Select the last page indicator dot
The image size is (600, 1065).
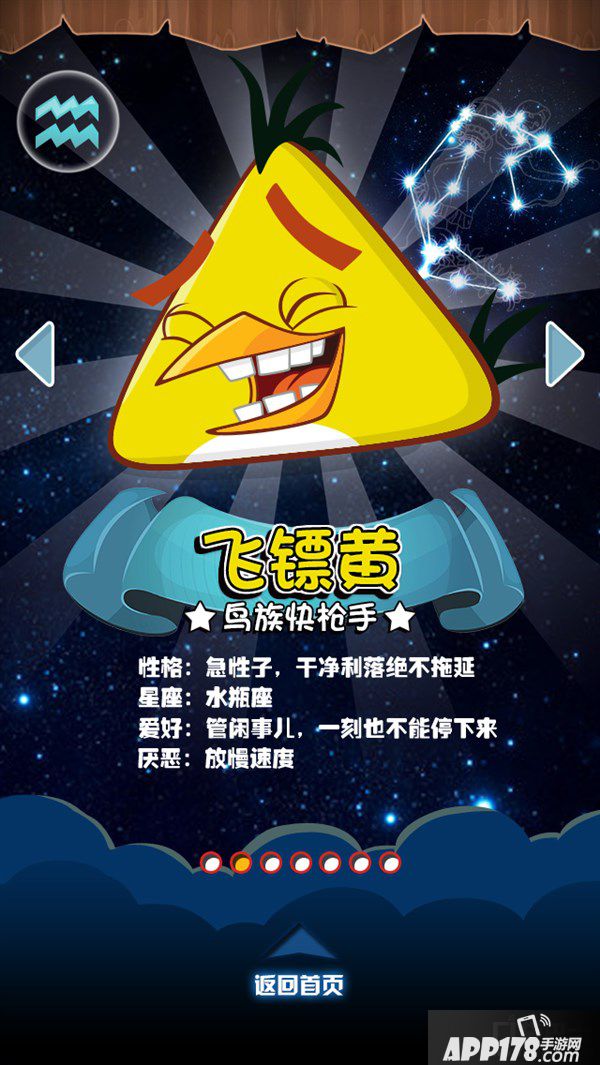click(391, 862)
